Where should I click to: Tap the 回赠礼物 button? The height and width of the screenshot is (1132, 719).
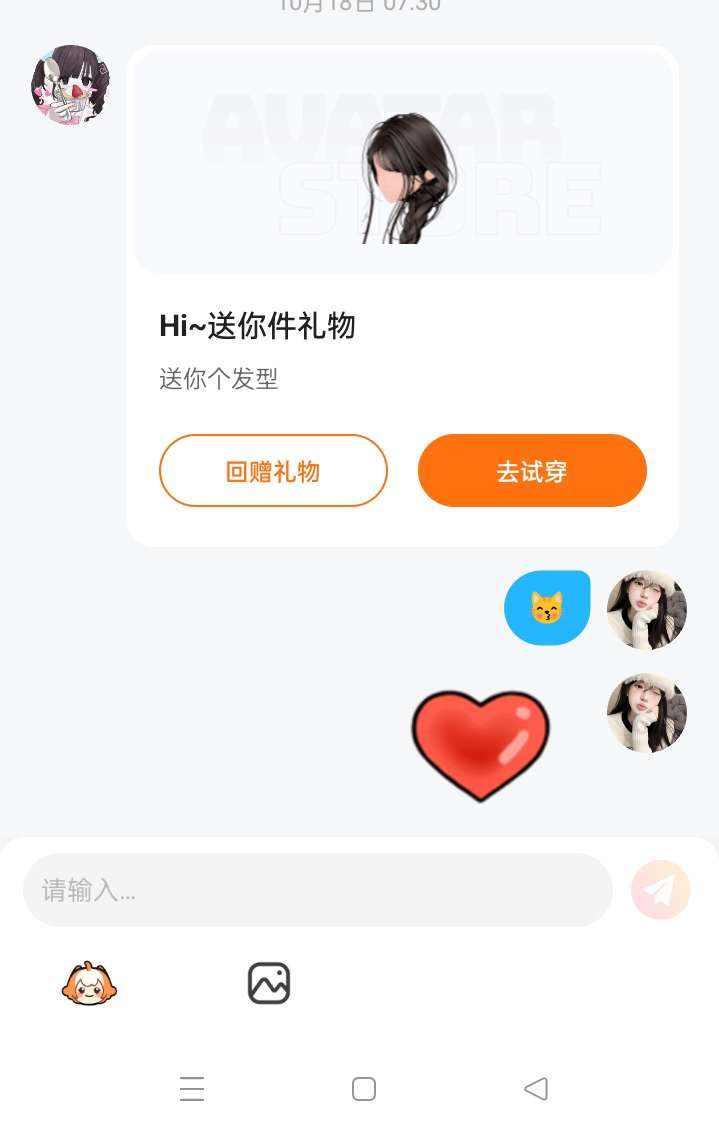273,471
